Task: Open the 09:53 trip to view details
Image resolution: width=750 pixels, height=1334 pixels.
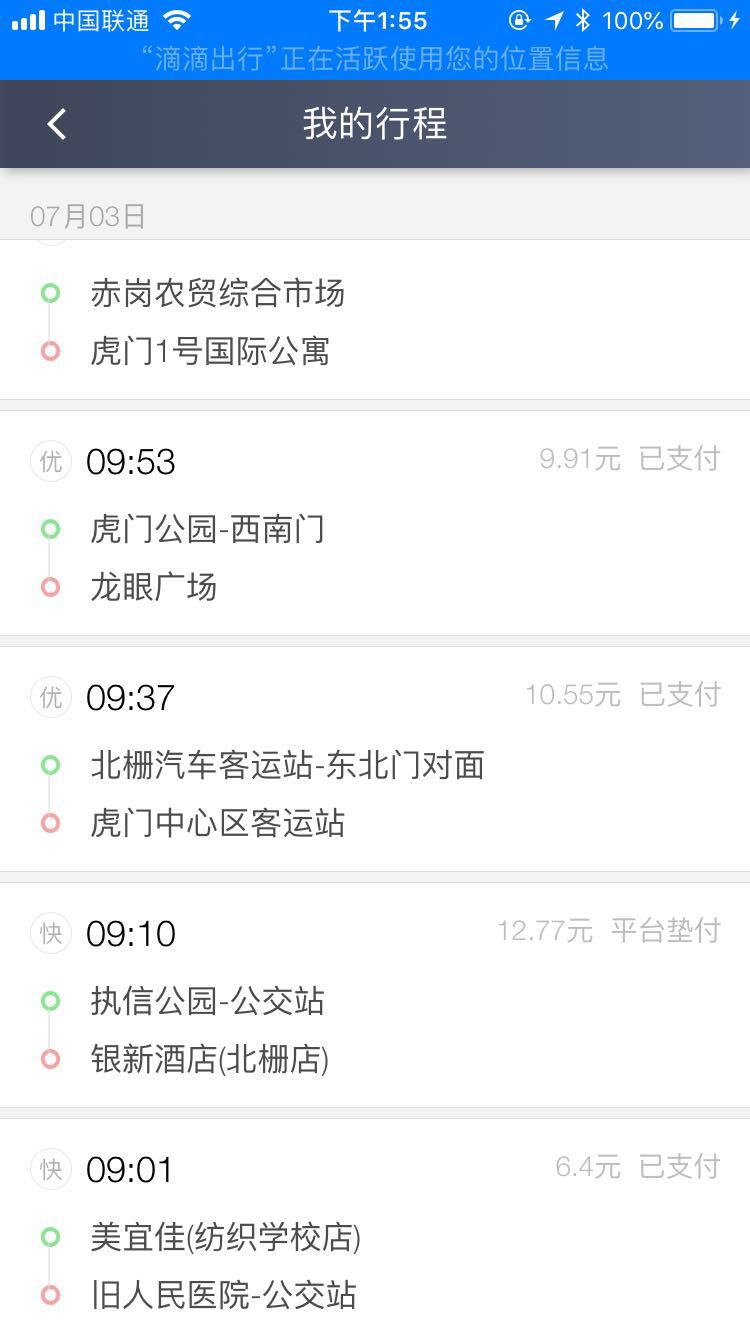Action: [375, 520]
